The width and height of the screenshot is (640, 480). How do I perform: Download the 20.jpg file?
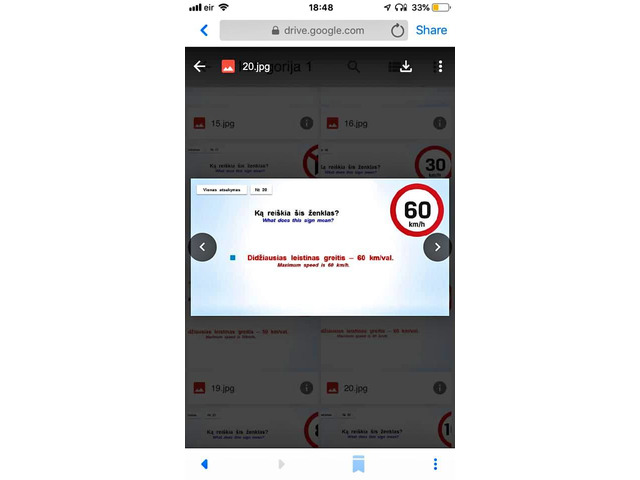click(x=406, y=66)
